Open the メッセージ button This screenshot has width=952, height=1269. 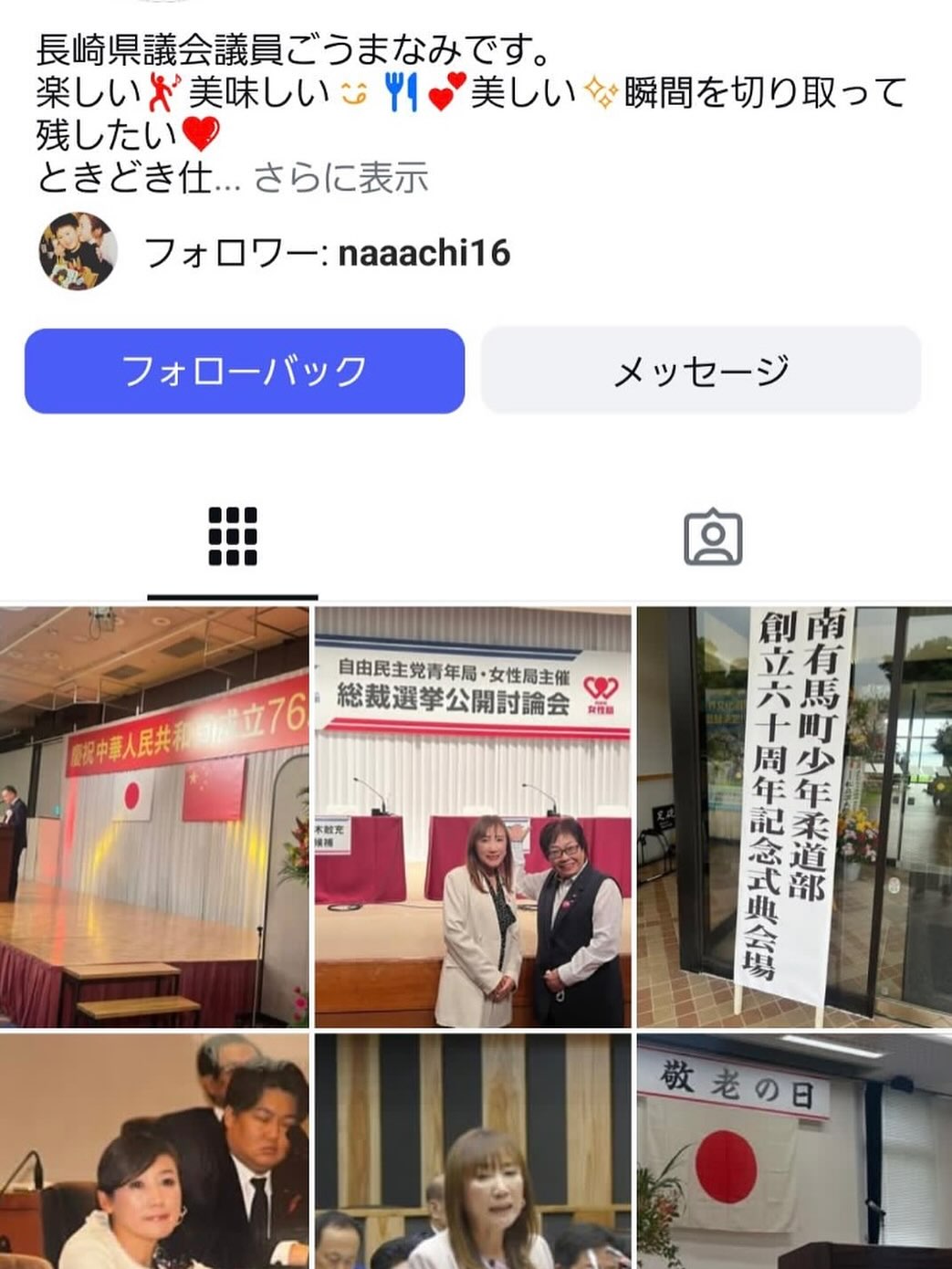point(700,372)
